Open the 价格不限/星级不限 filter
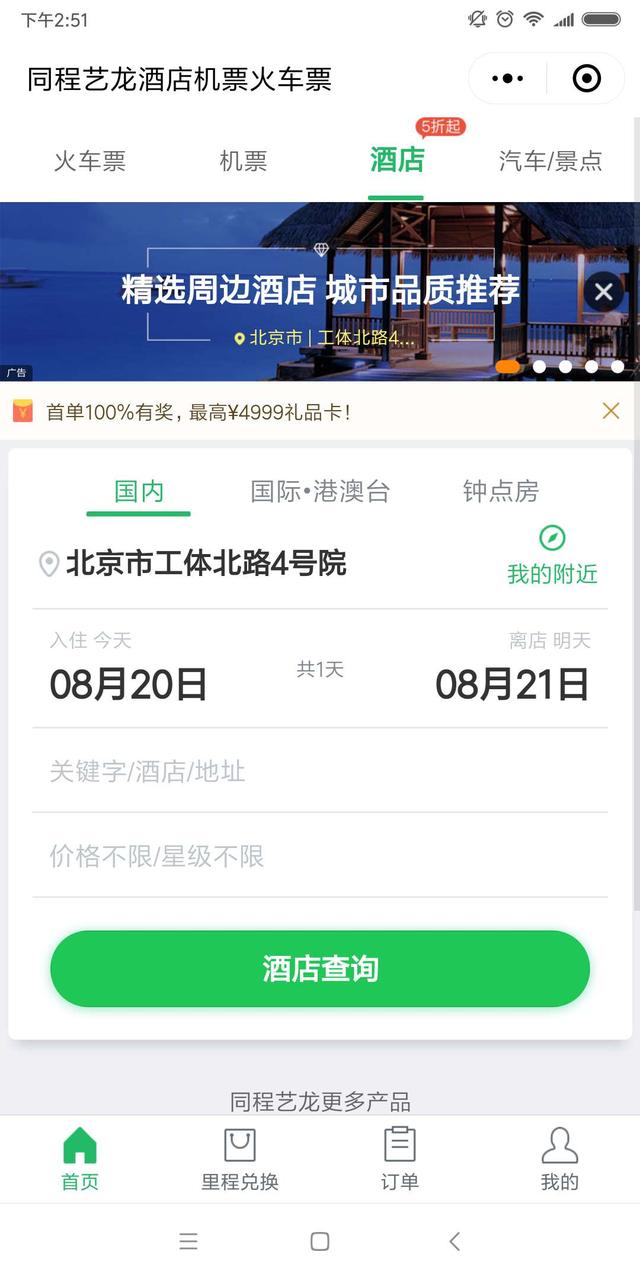 (x=320, y=856)
